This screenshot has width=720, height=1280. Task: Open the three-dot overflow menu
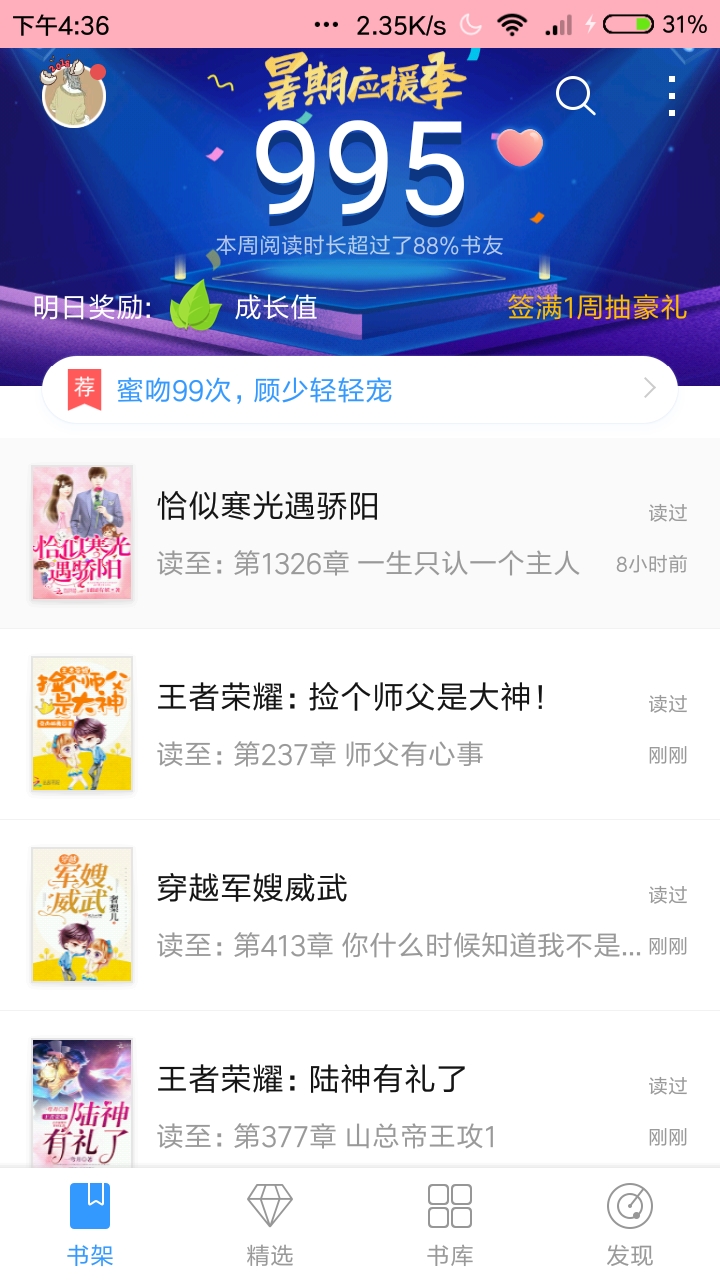(671, 96)
